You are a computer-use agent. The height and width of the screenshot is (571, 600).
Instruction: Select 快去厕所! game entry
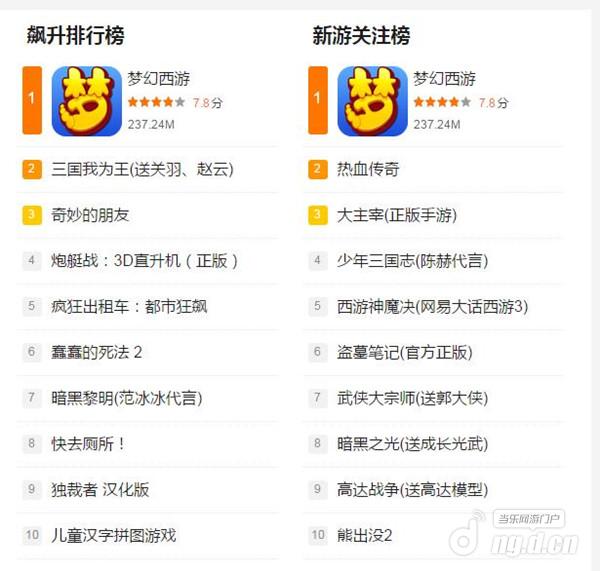(x=89, y=444)
